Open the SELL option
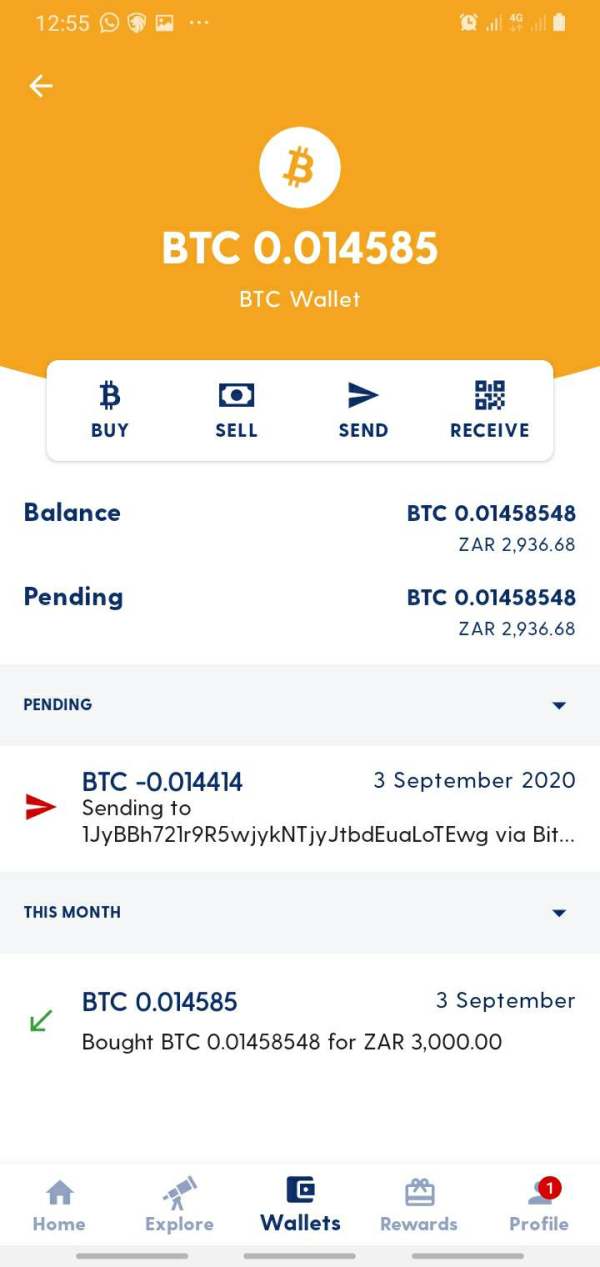600x1267 pixels. [236, 410]
